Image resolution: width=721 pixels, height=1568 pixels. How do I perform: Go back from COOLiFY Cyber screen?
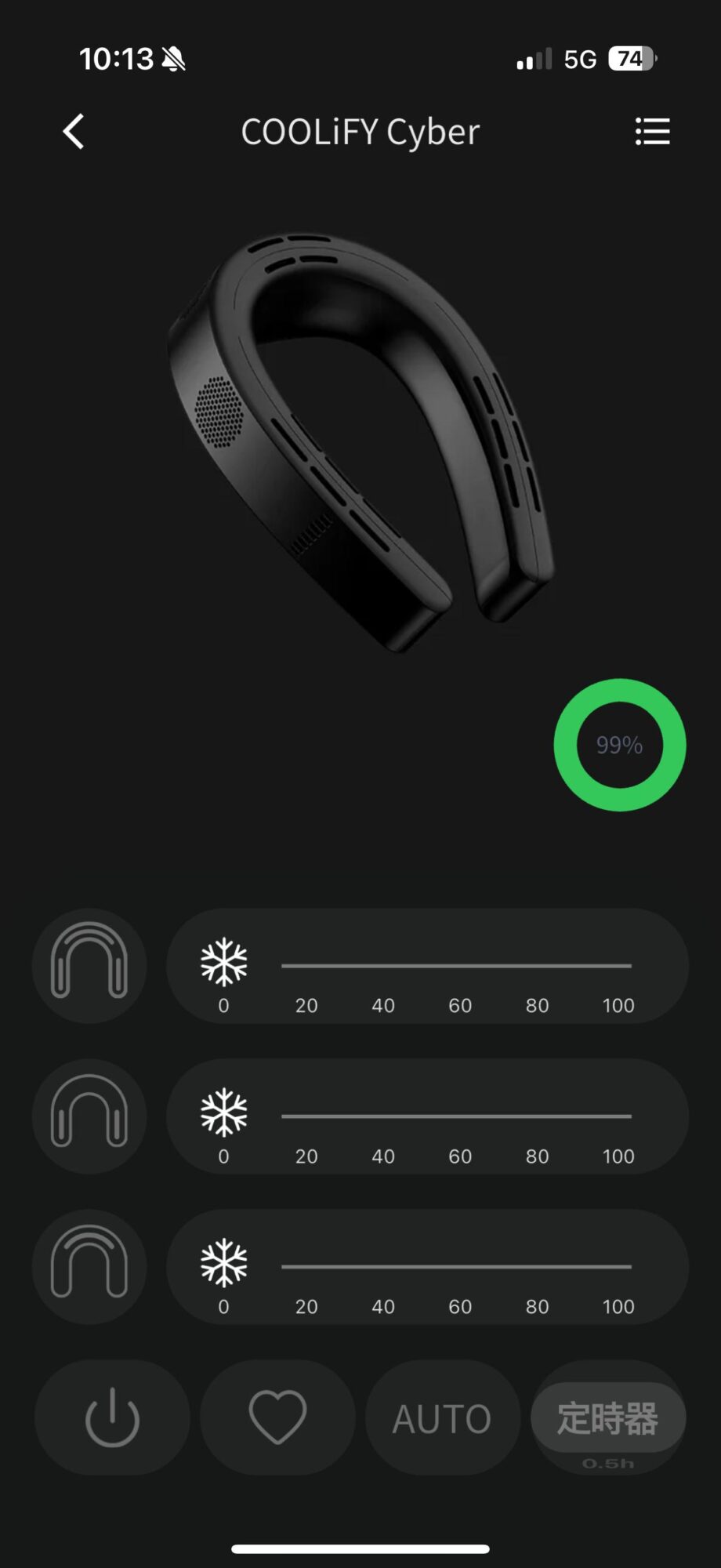[x=74, y=132]
